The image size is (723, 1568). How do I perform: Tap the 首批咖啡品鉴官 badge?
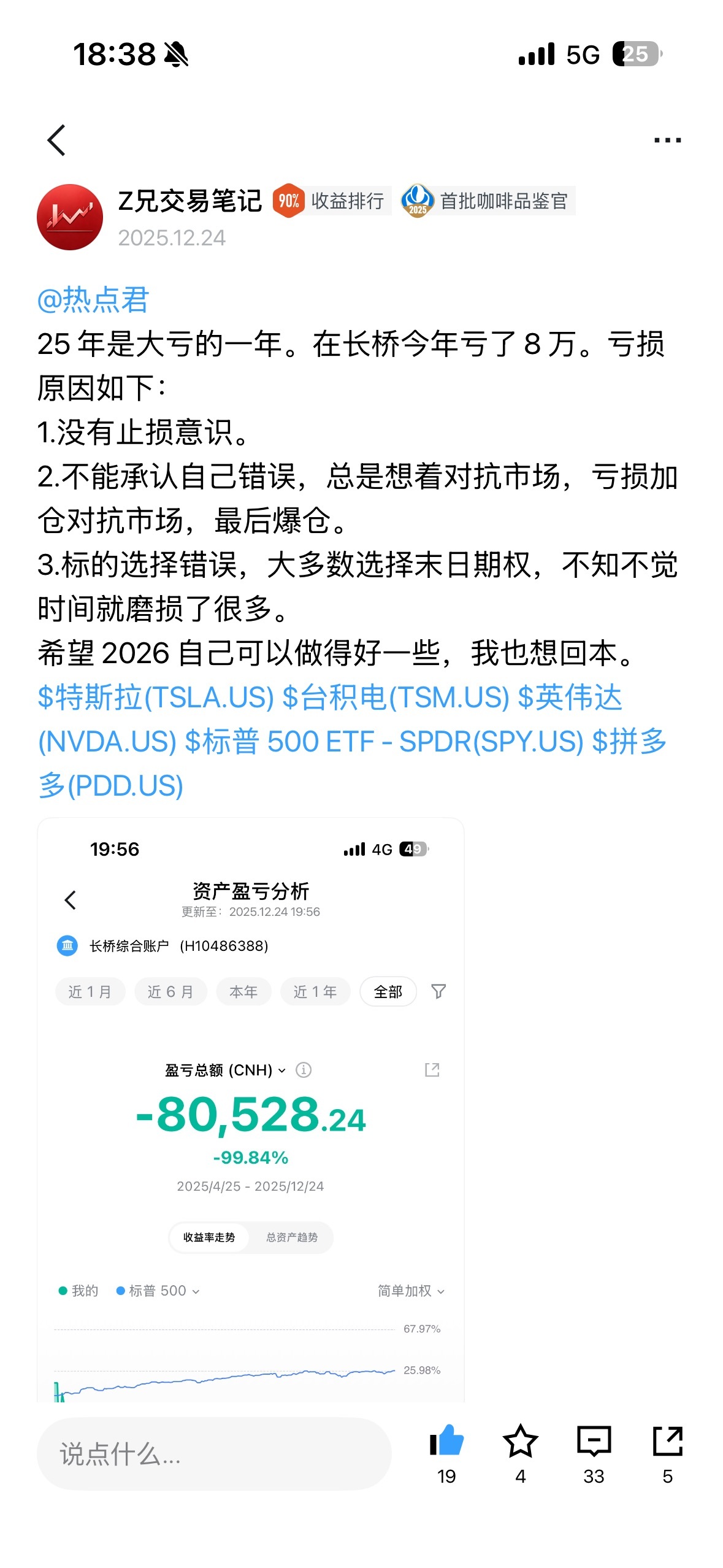[488, 201]
